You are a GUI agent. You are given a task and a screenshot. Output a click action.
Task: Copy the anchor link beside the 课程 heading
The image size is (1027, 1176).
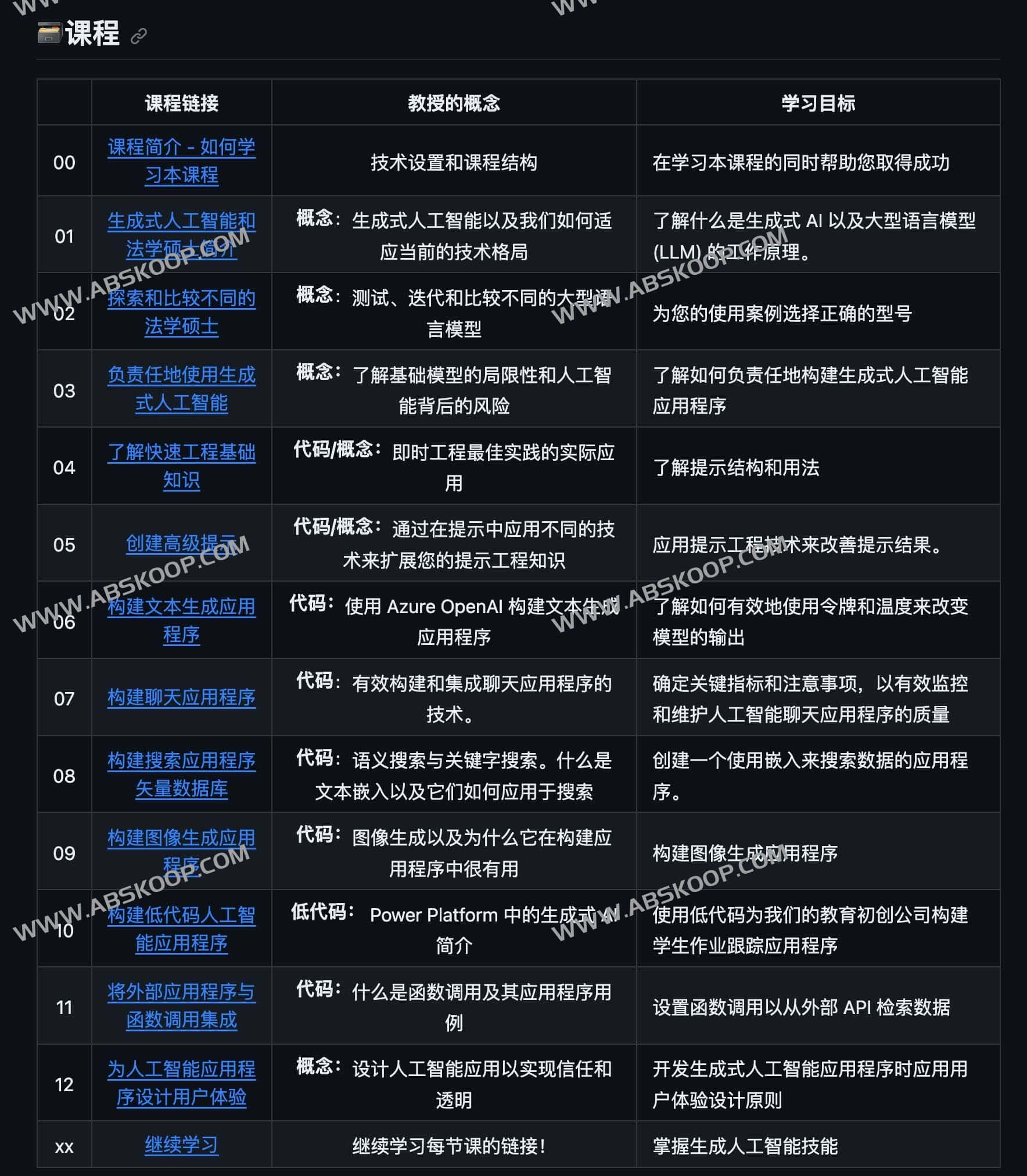[138, 36]
